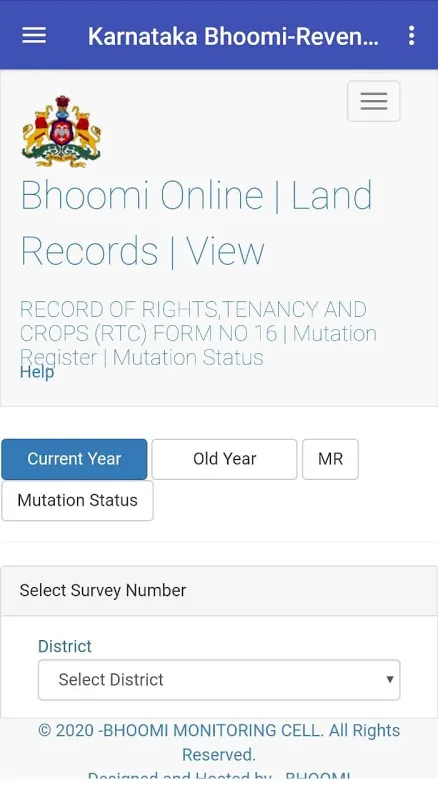The width and height of the screenshot is (438, 800).
Task: Open the Help link
Action: pos(37,372)
